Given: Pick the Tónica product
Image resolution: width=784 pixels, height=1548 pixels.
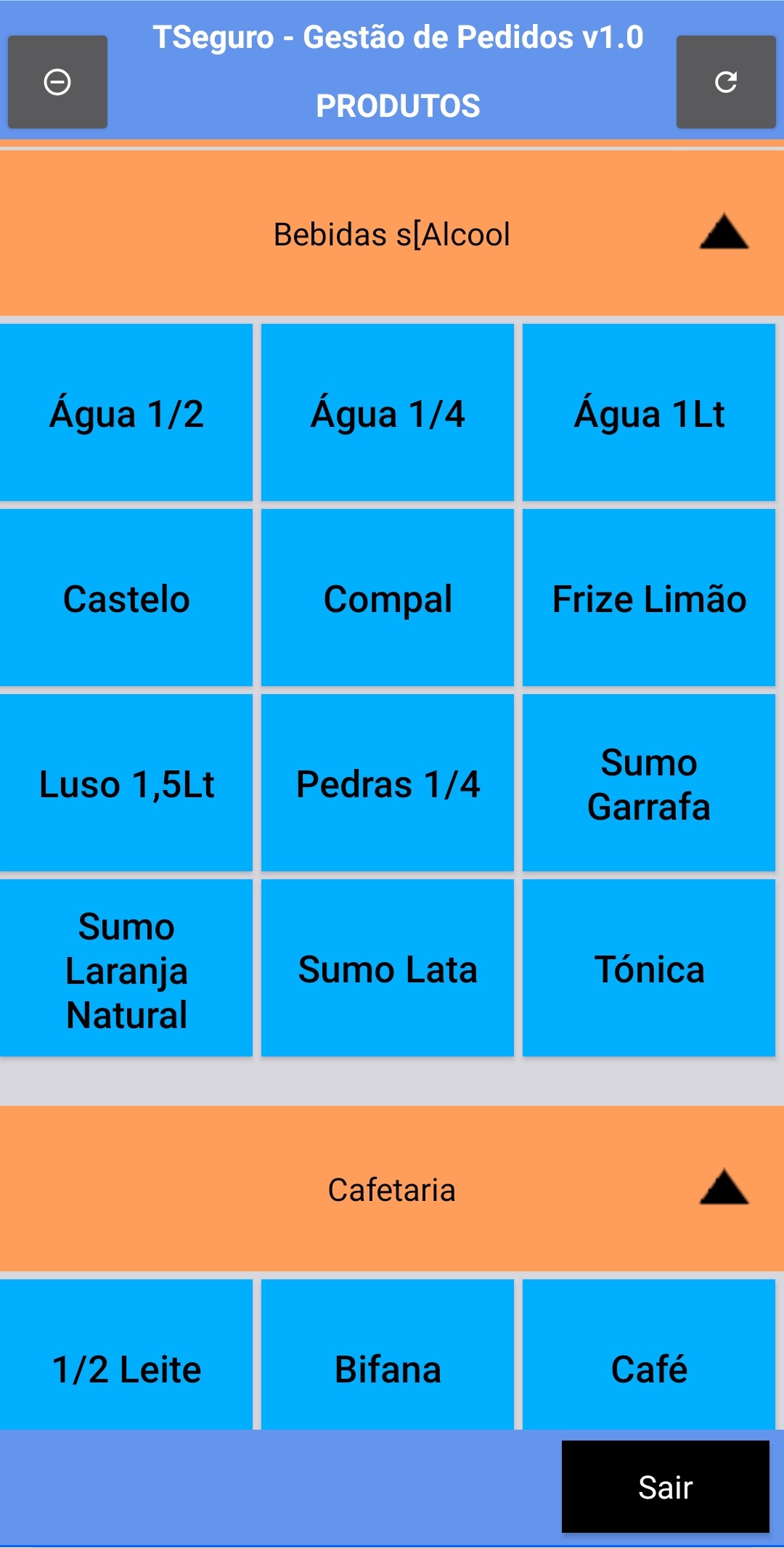Looking at the screenshot, I should 649,968.
